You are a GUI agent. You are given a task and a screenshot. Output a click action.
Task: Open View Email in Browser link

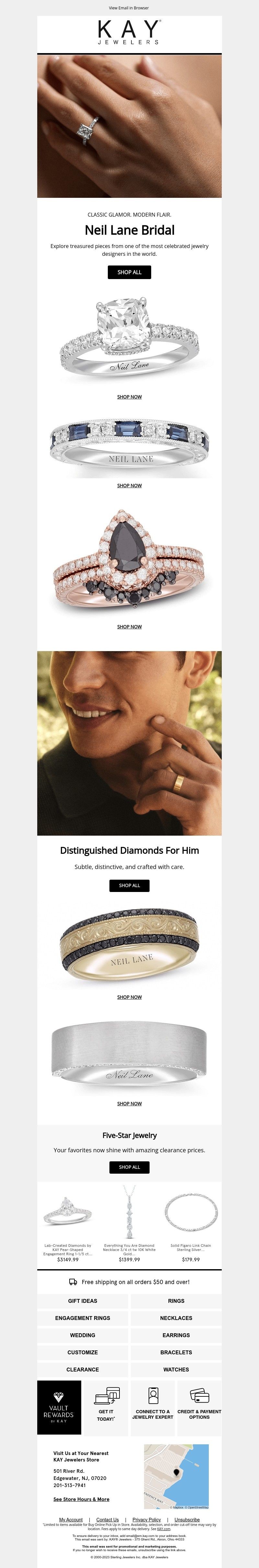click(x=129, y=8)
